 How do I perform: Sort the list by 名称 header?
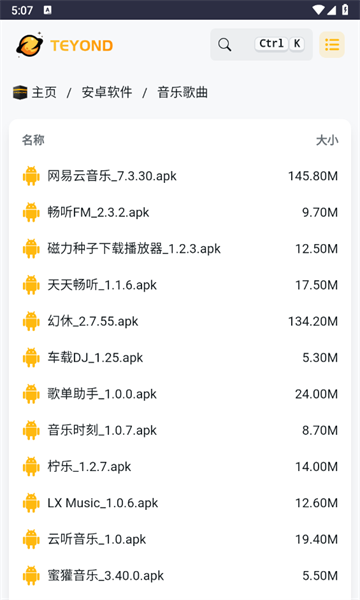[33, 140]
